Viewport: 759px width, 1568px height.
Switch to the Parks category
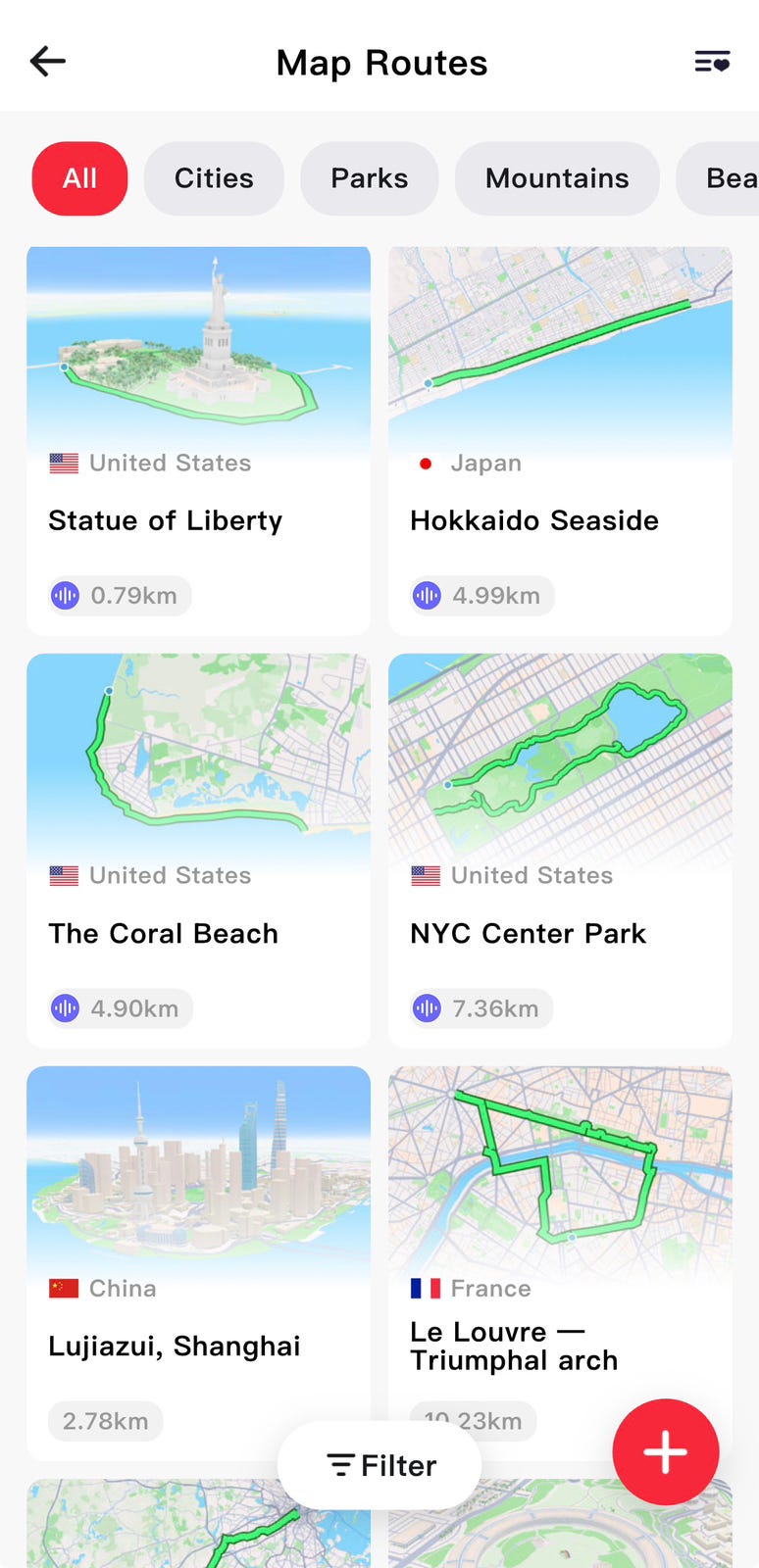coord(370,178)
